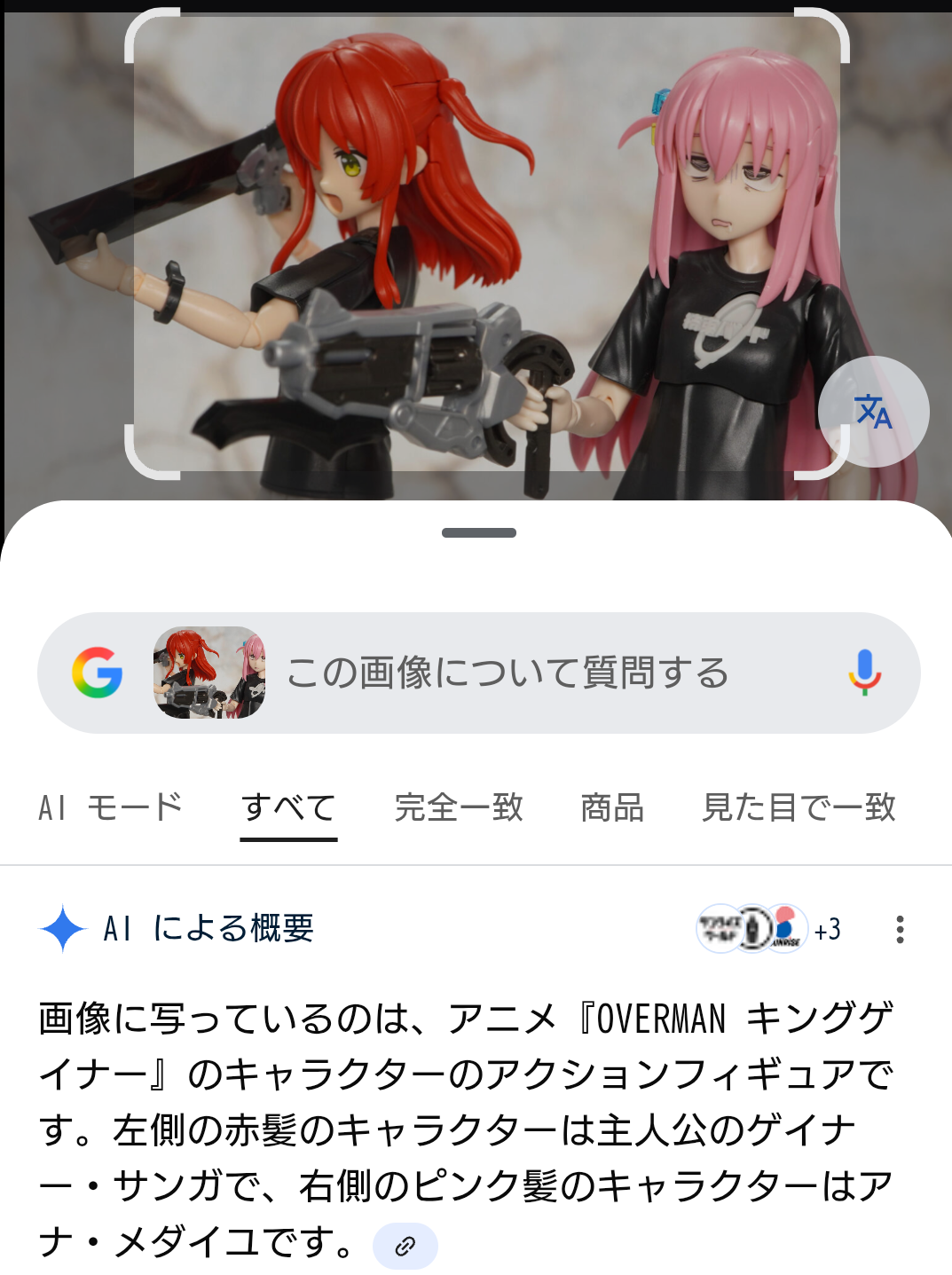
Task: Start voice search with the microphone
Action: click(x=864, y=673)
